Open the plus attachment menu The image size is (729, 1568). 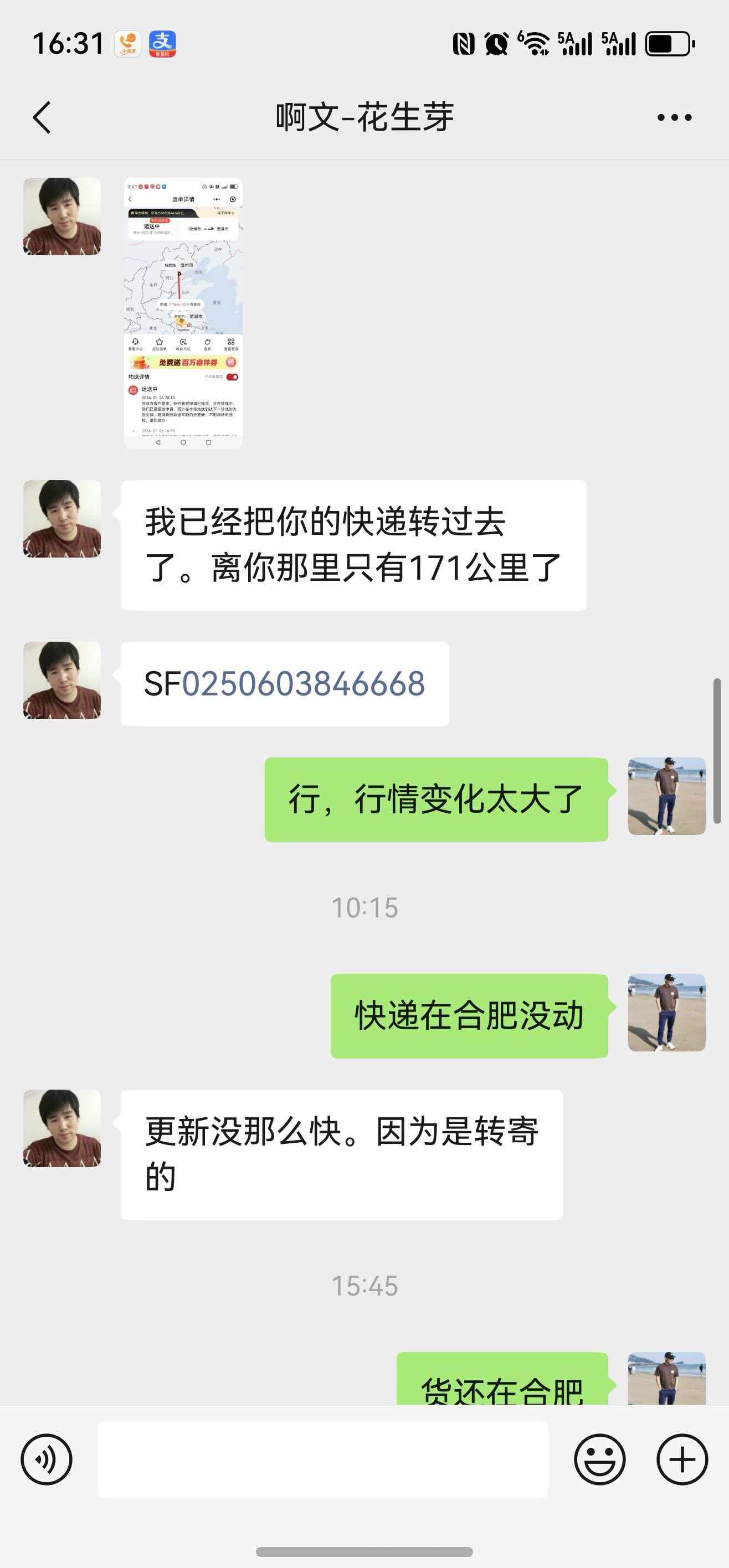click(681, 1459)
